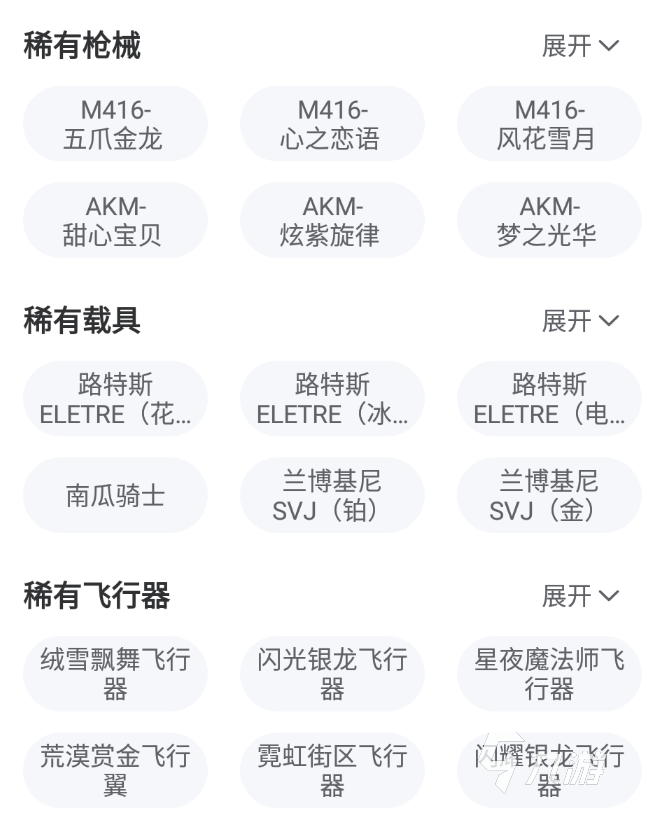Expand the 稀有枪械 section
The image size is (647, 824).
click(580, 46)
